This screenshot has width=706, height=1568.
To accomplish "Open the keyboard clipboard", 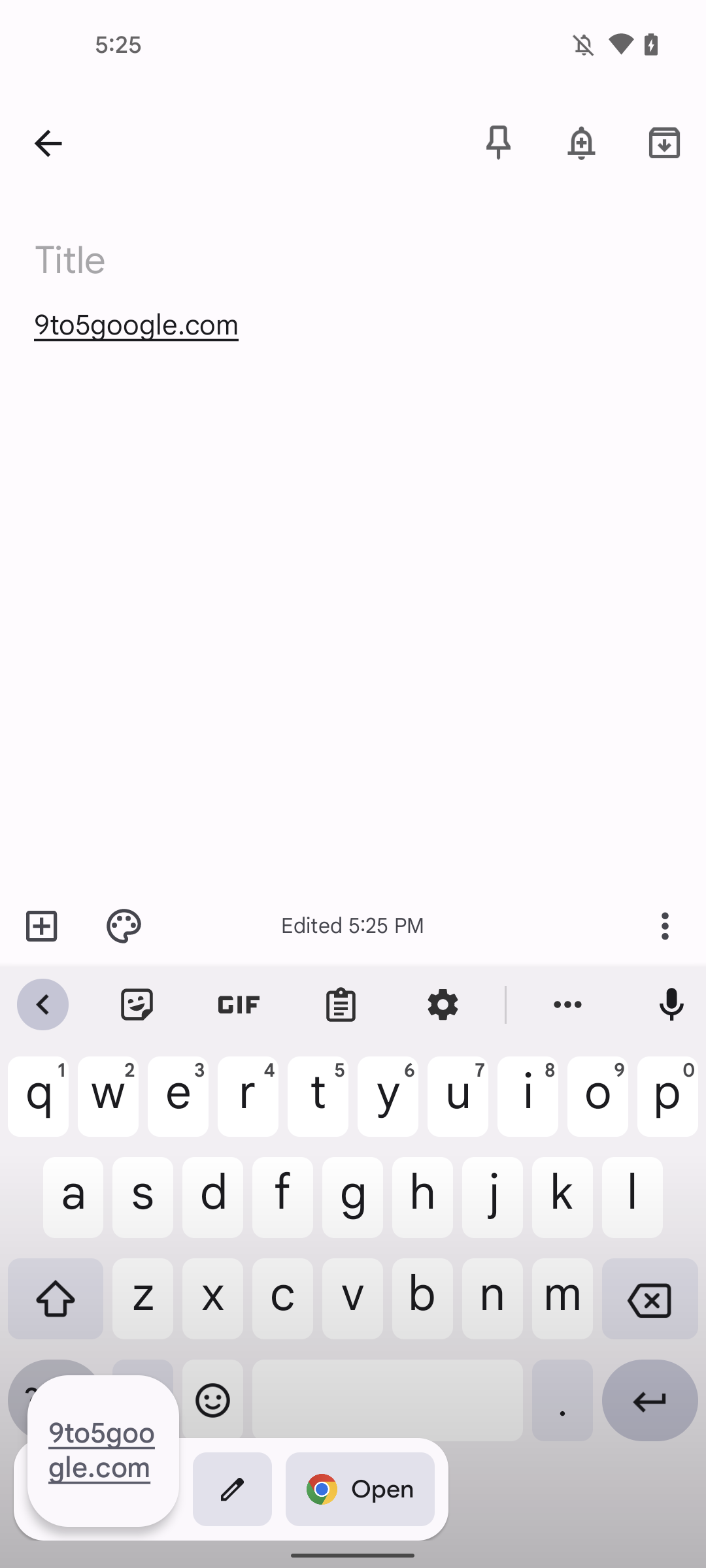I will [x=341, y=1005].
